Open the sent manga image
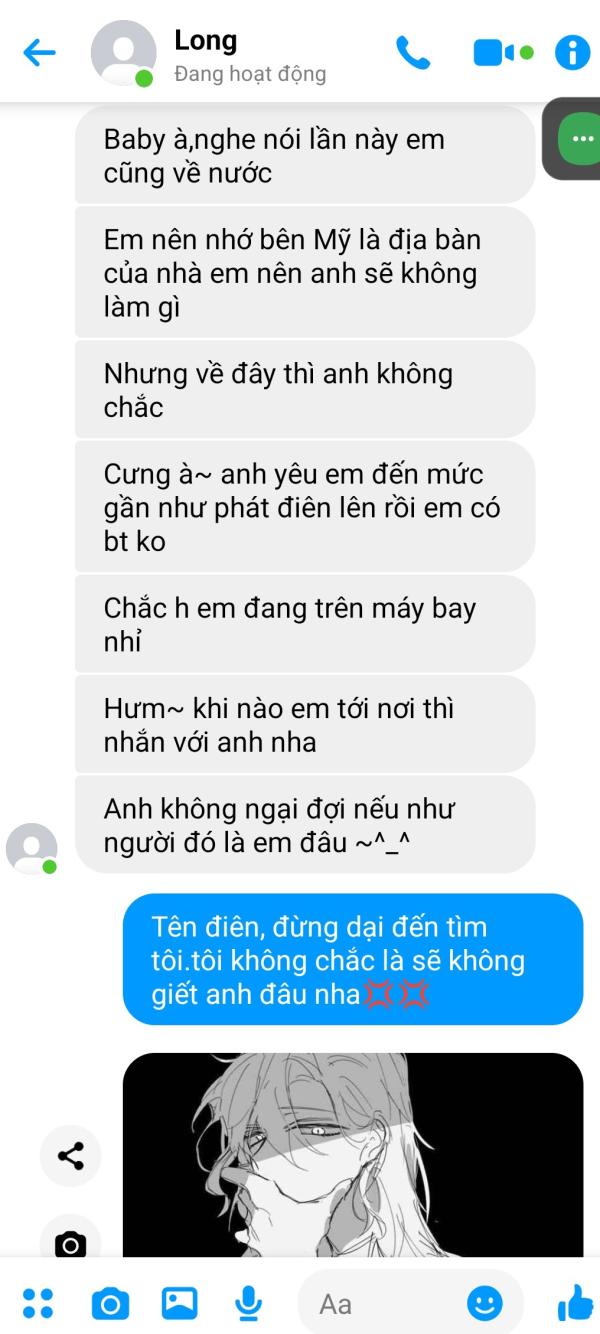Viewport: 600px width, 1334px height. pos(352,1155)
